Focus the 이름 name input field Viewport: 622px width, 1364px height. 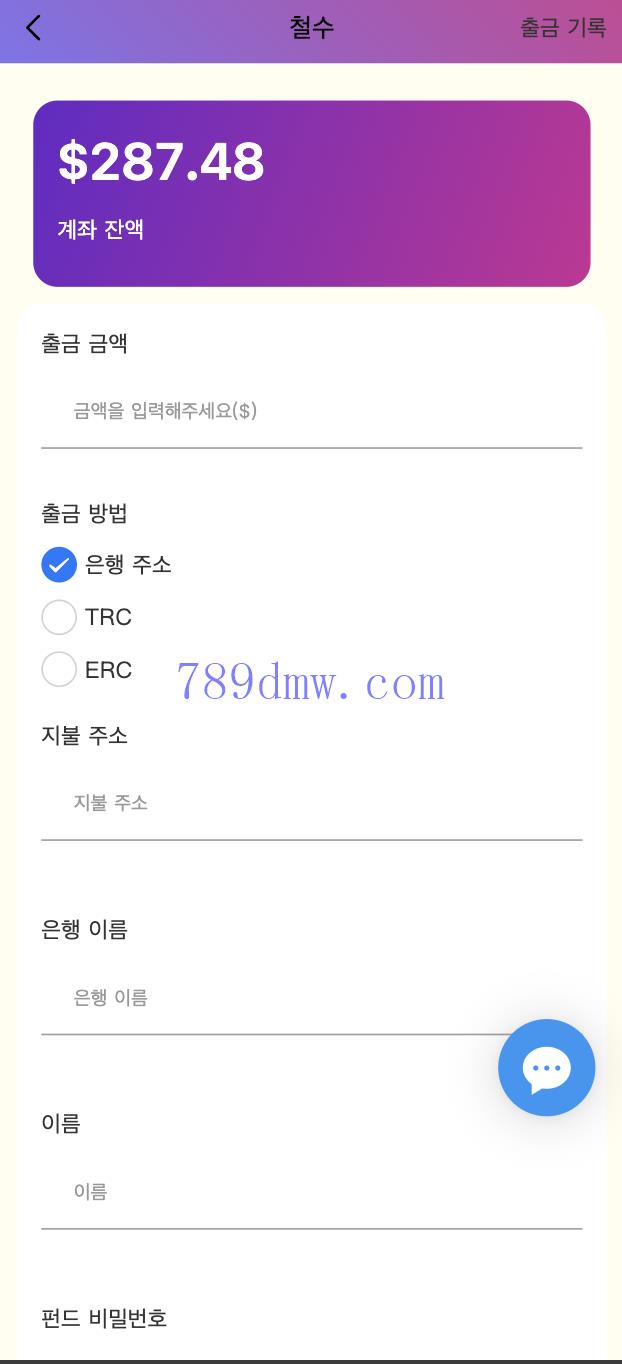point(310,1191)
